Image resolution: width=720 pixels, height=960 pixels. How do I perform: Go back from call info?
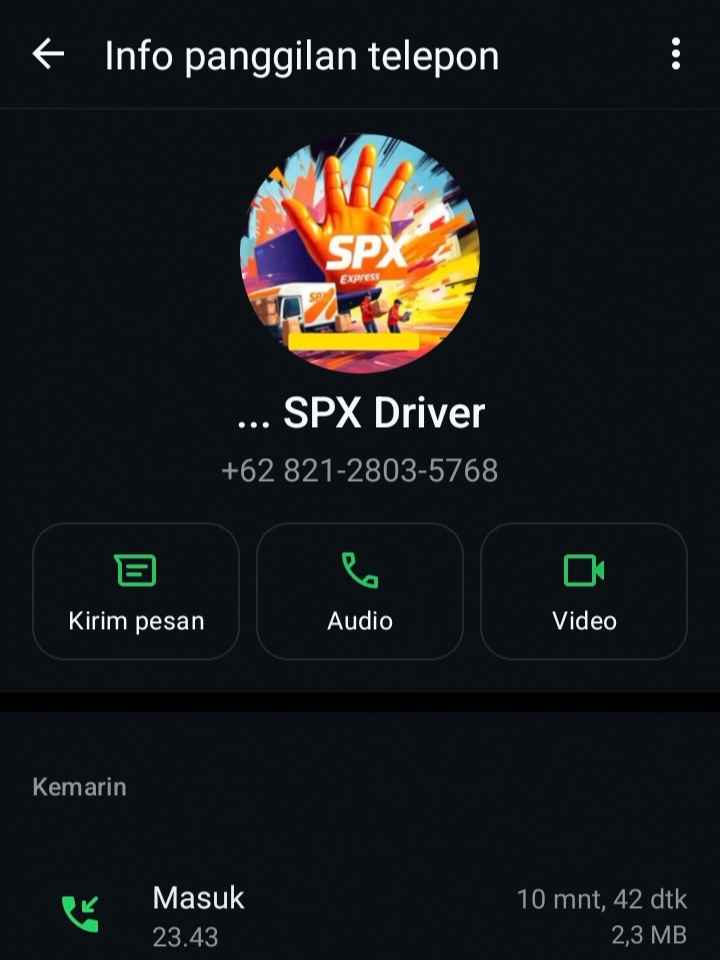pyautogui.click(x=48, y=55)
